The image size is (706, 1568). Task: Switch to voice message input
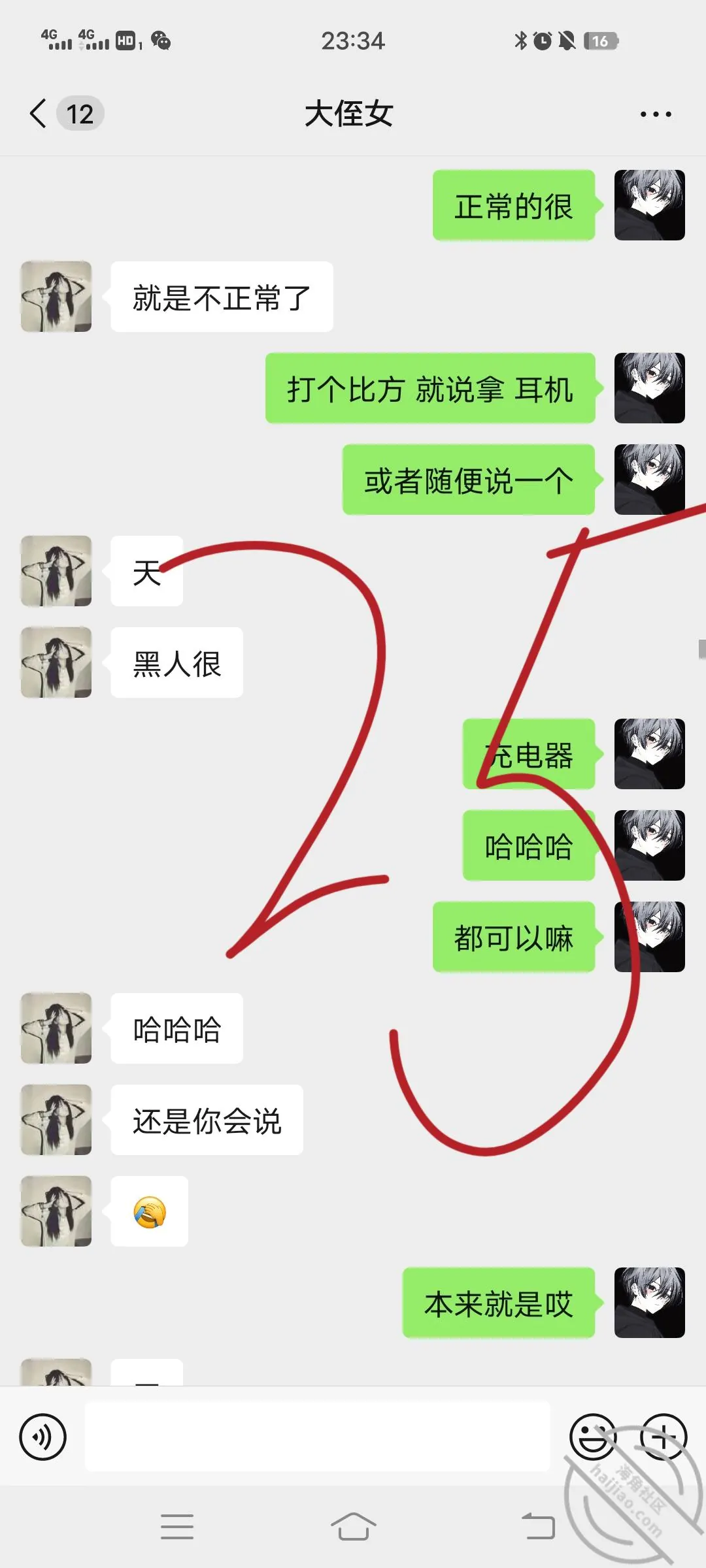tap(43, 1437)
